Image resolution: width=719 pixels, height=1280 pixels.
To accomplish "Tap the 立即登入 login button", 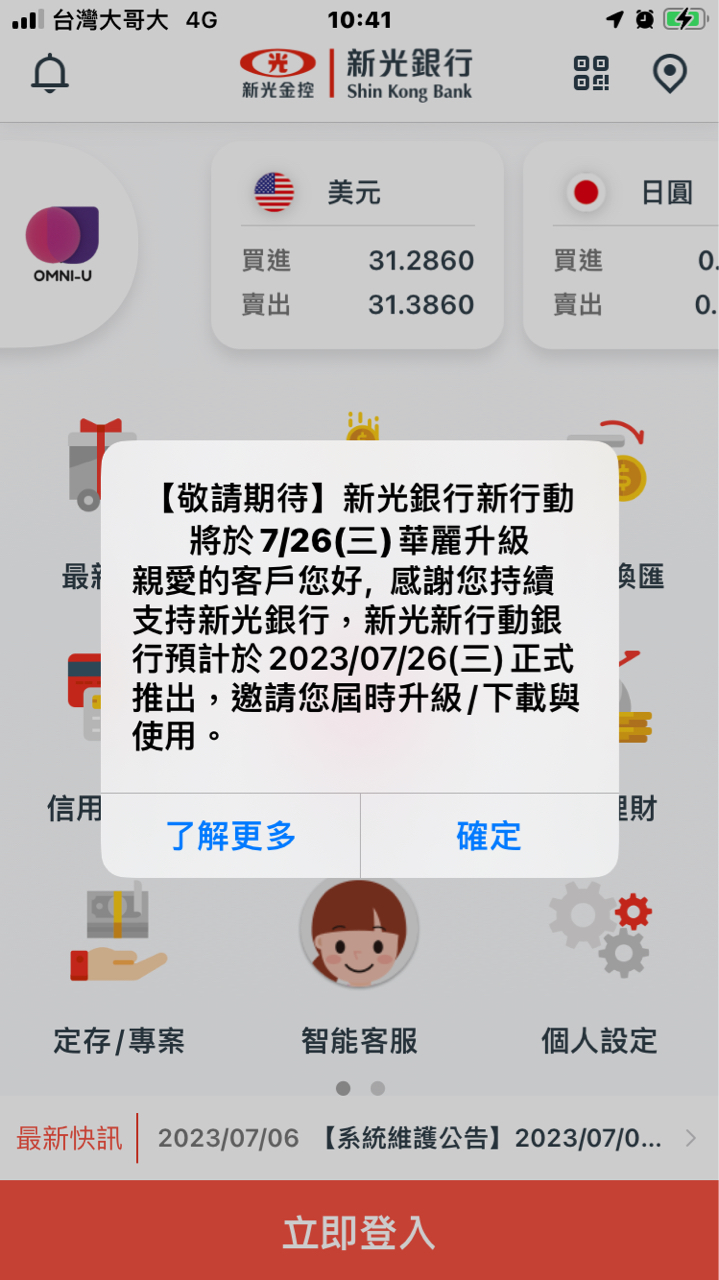I will (x=359, y=1232).
